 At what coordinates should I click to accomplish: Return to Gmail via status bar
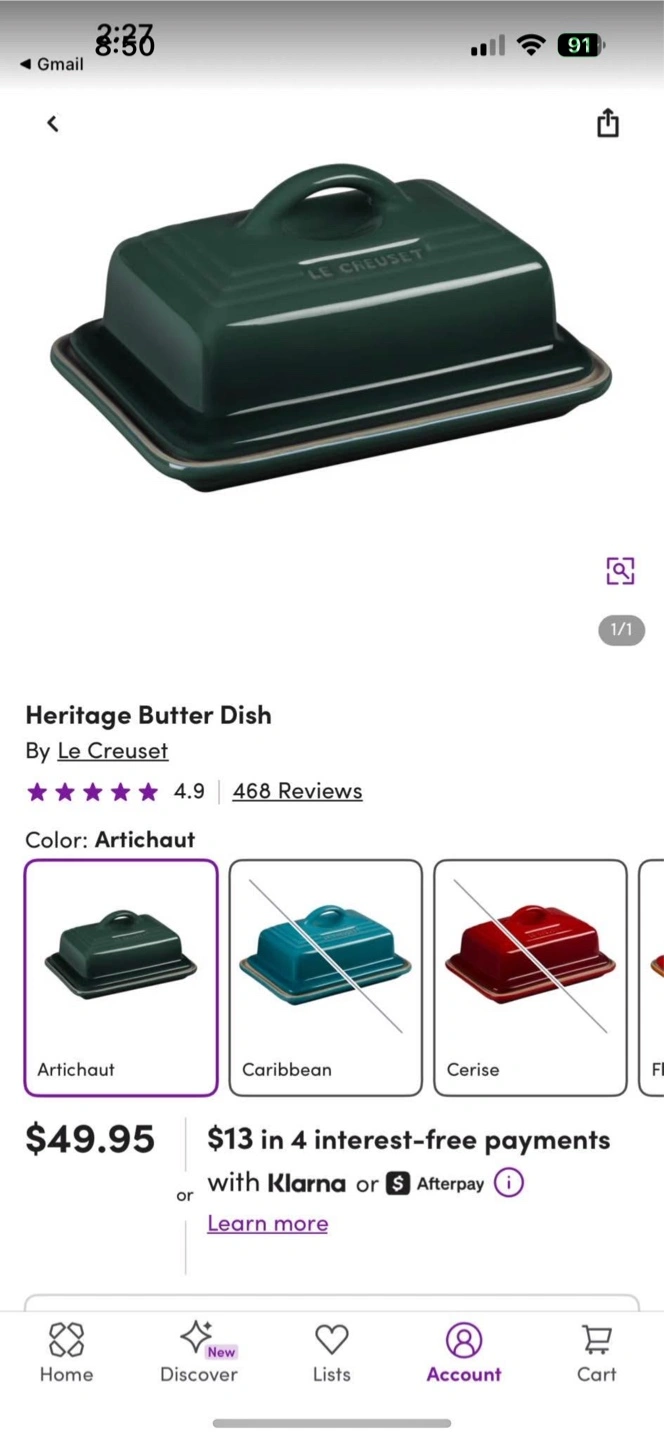[x=52, y=64]
